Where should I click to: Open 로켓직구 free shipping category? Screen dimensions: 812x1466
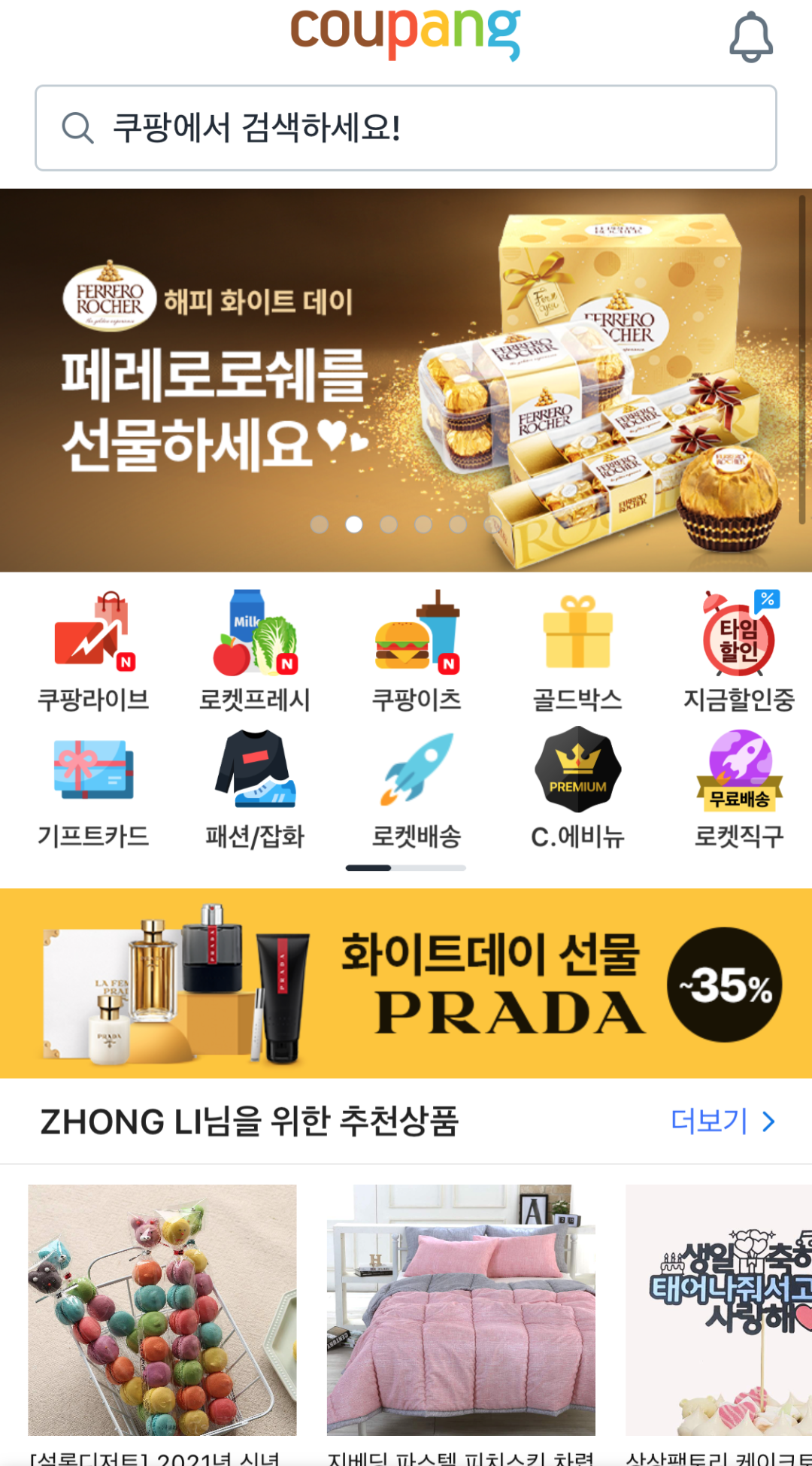tap(739, 788)
